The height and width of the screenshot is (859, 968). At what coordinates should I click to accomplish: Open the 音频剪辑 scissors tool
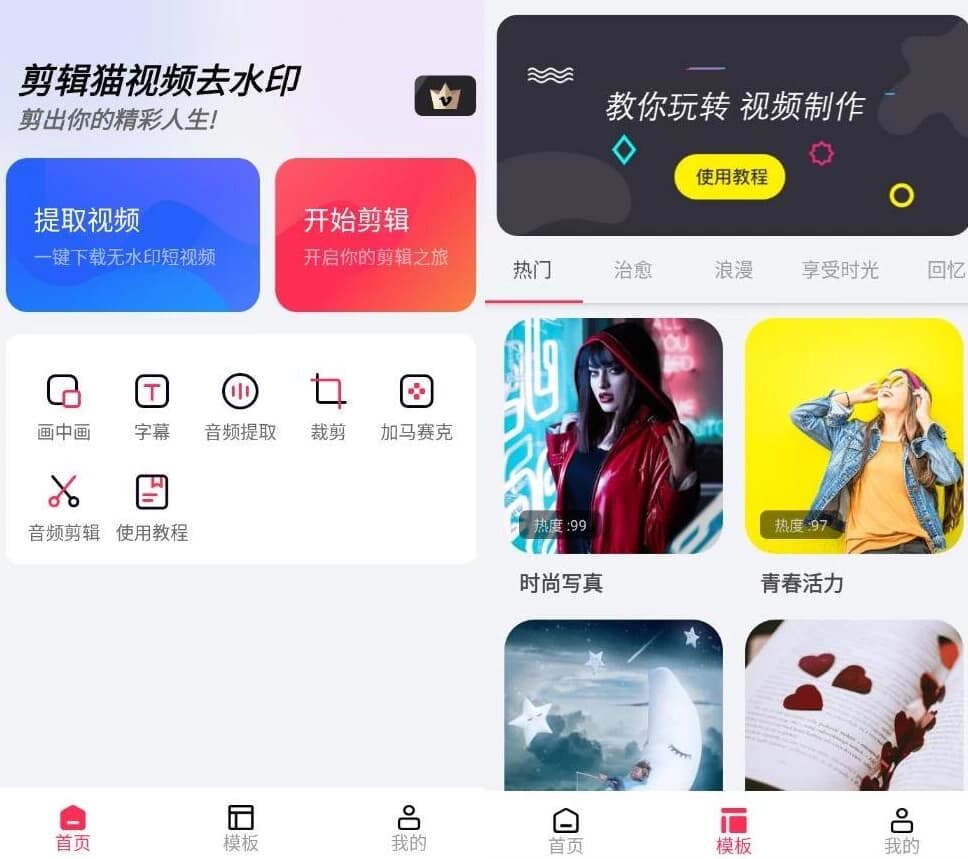(64, 507)
